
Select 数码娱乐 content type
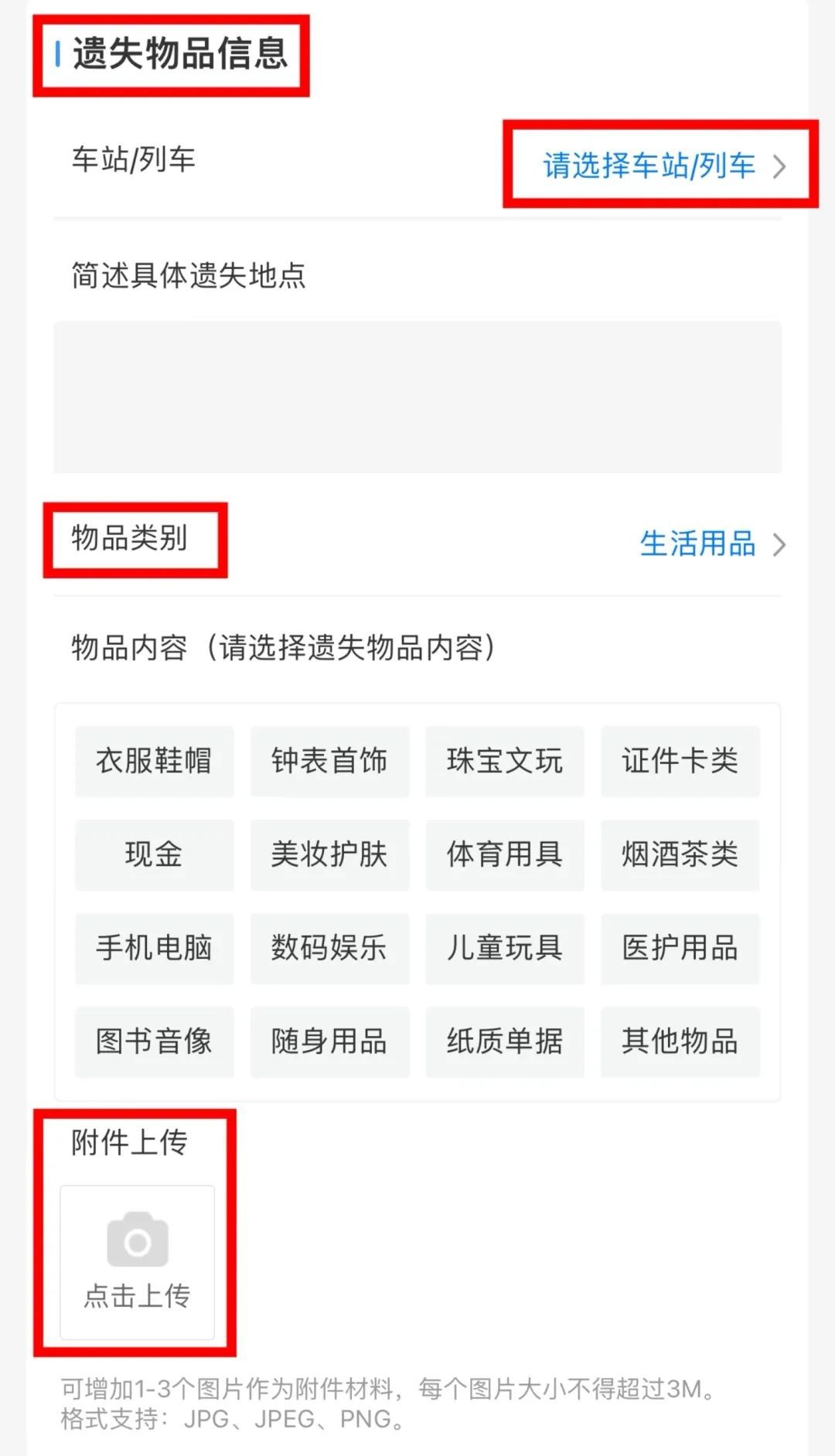pyautogui.click(x=329, y=949)
